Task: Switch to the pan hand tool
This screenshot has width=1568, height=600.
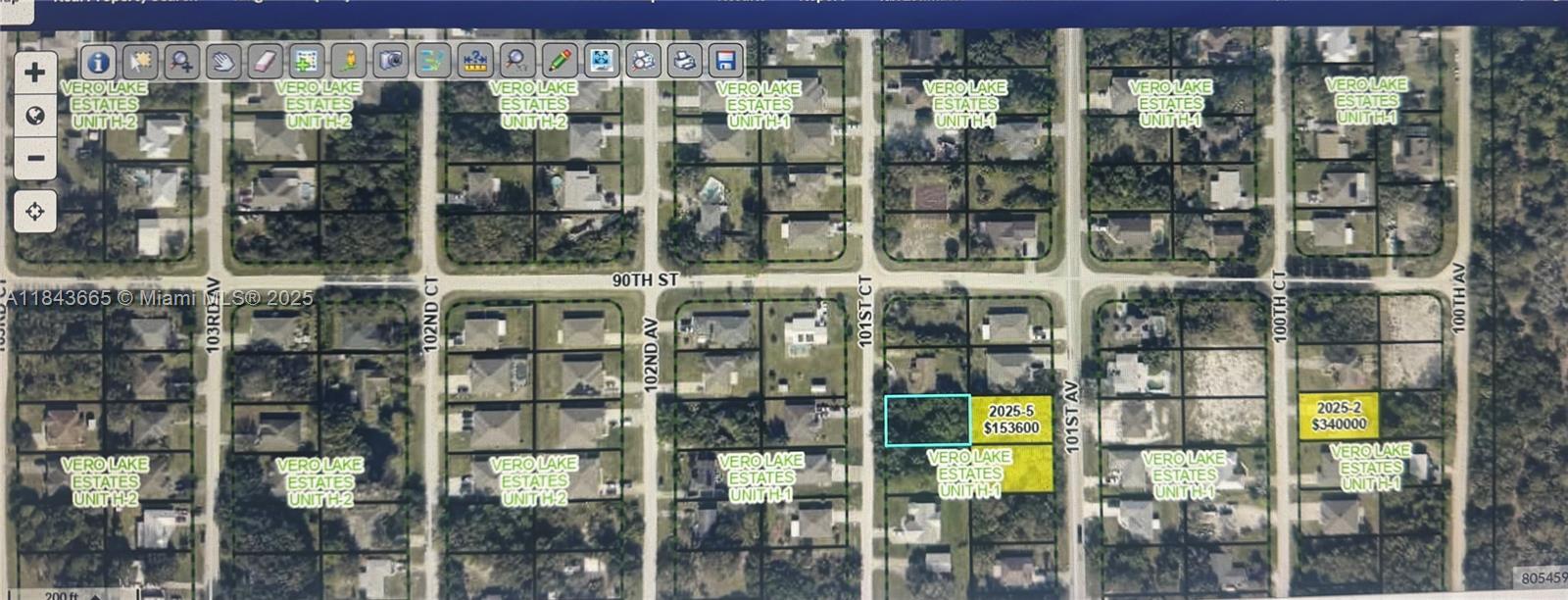Action: click(x=224, y=61)
